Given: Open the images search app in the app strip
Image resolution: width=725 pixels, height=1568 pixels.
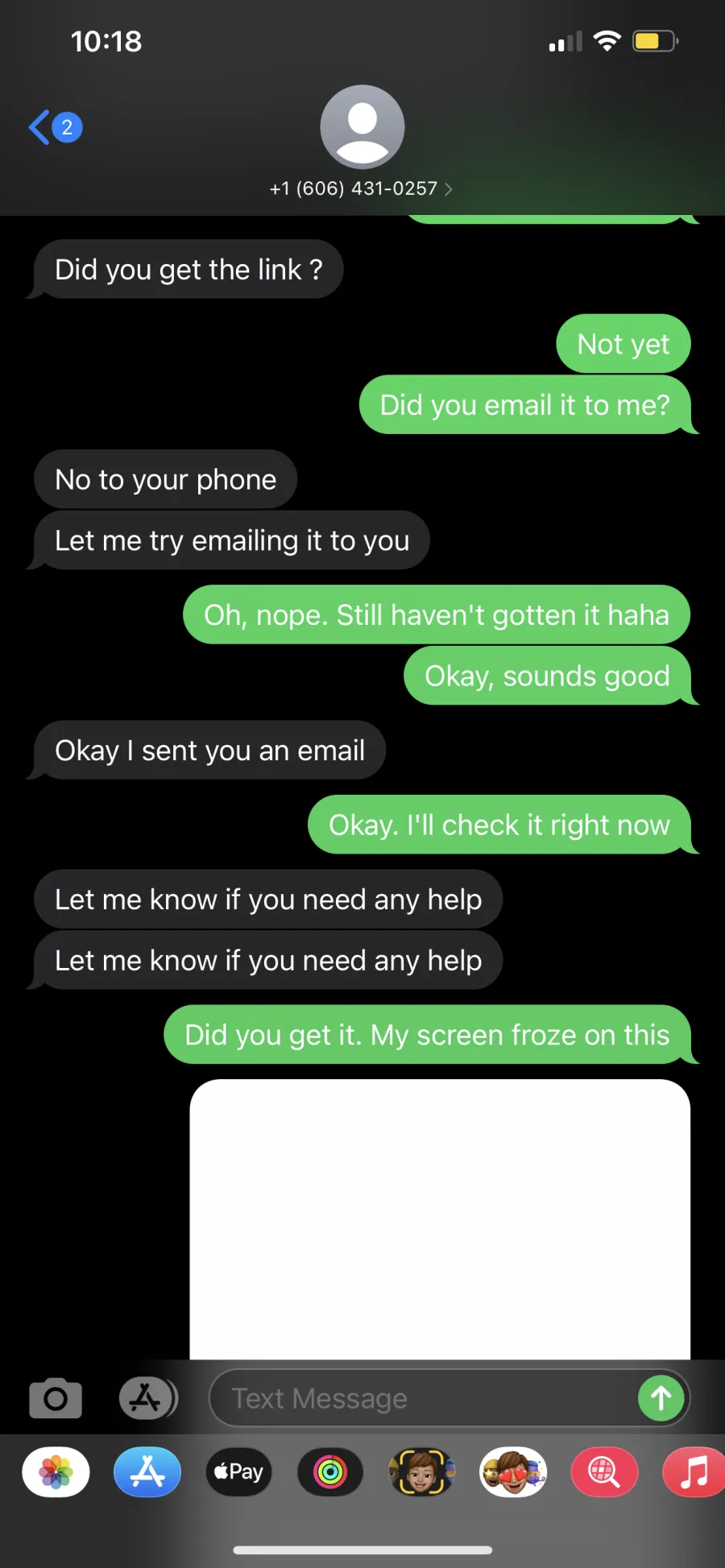Looking at the screenshot, I should coord(604,1472).
